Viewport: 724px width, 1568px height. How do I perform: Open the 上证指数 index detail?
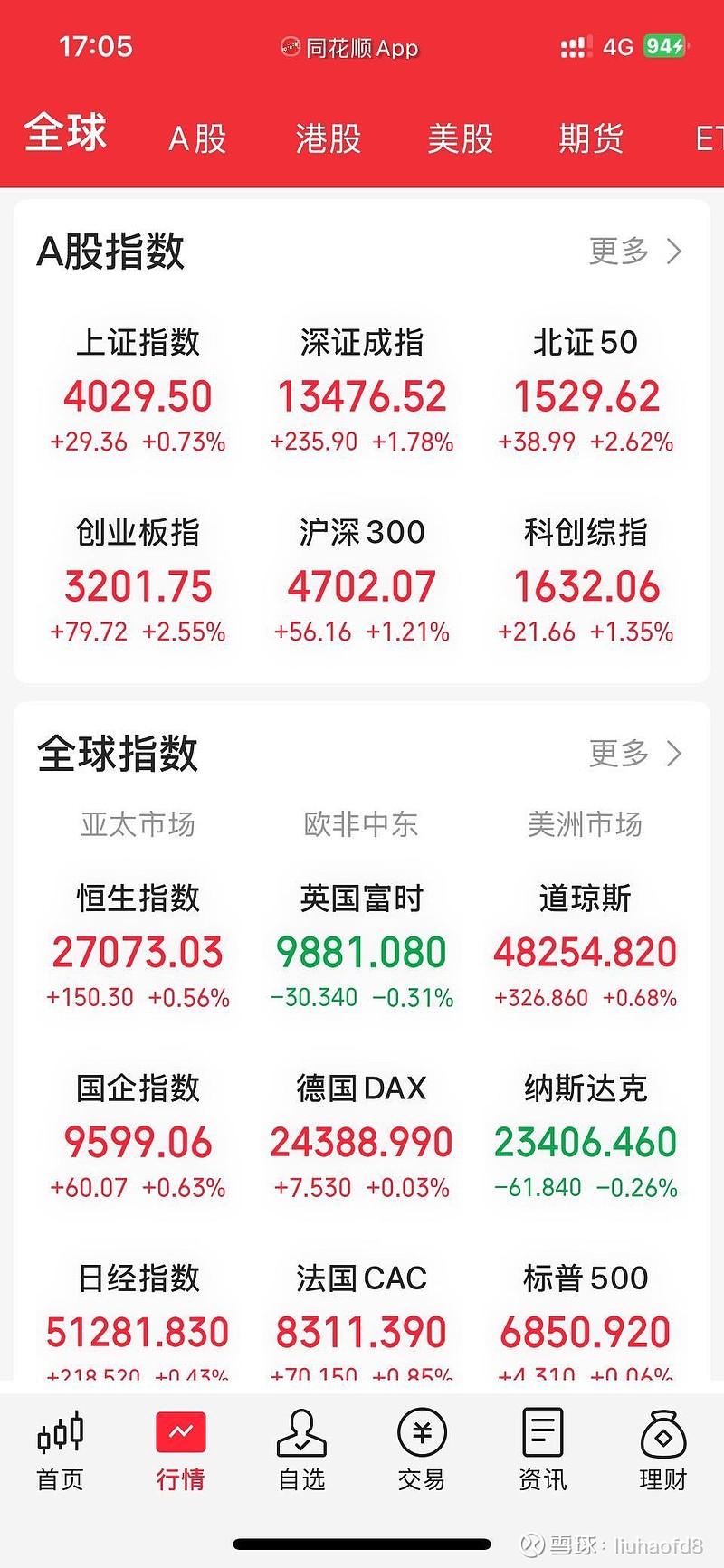coord(138,389)
